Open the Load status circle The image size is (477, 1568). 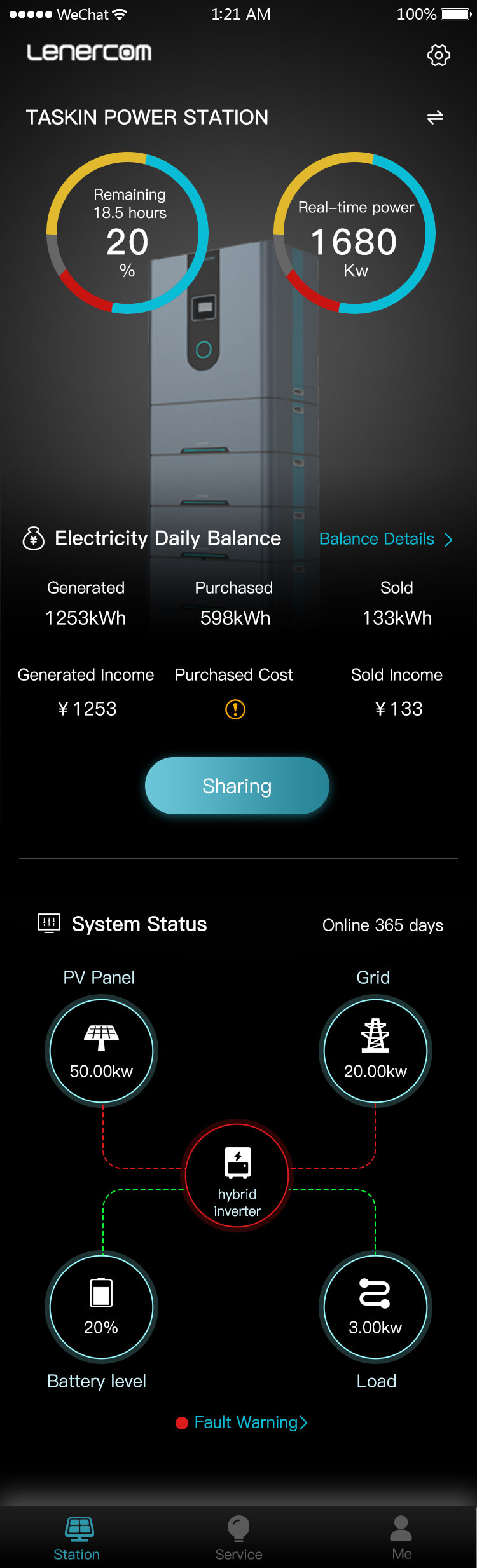[375, 1307]
